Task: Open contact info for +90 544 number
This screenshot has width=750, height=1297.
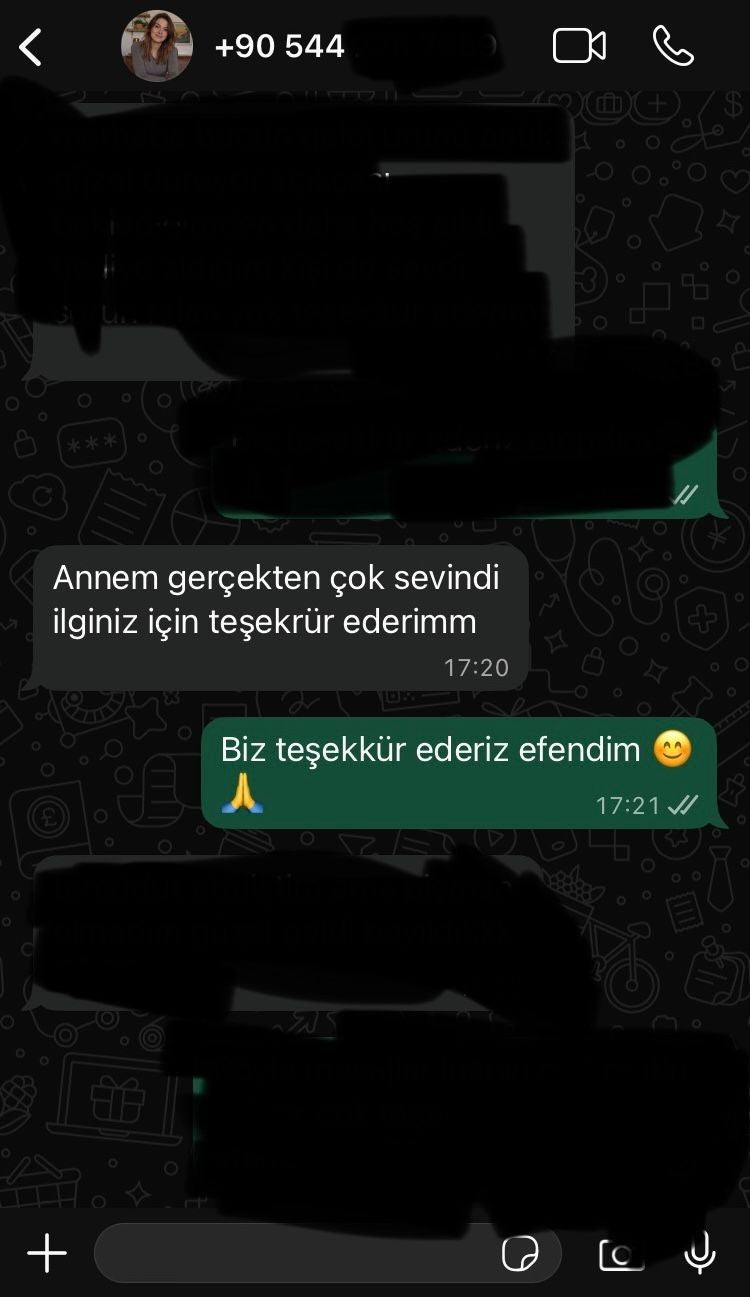Action: [279, 46]
